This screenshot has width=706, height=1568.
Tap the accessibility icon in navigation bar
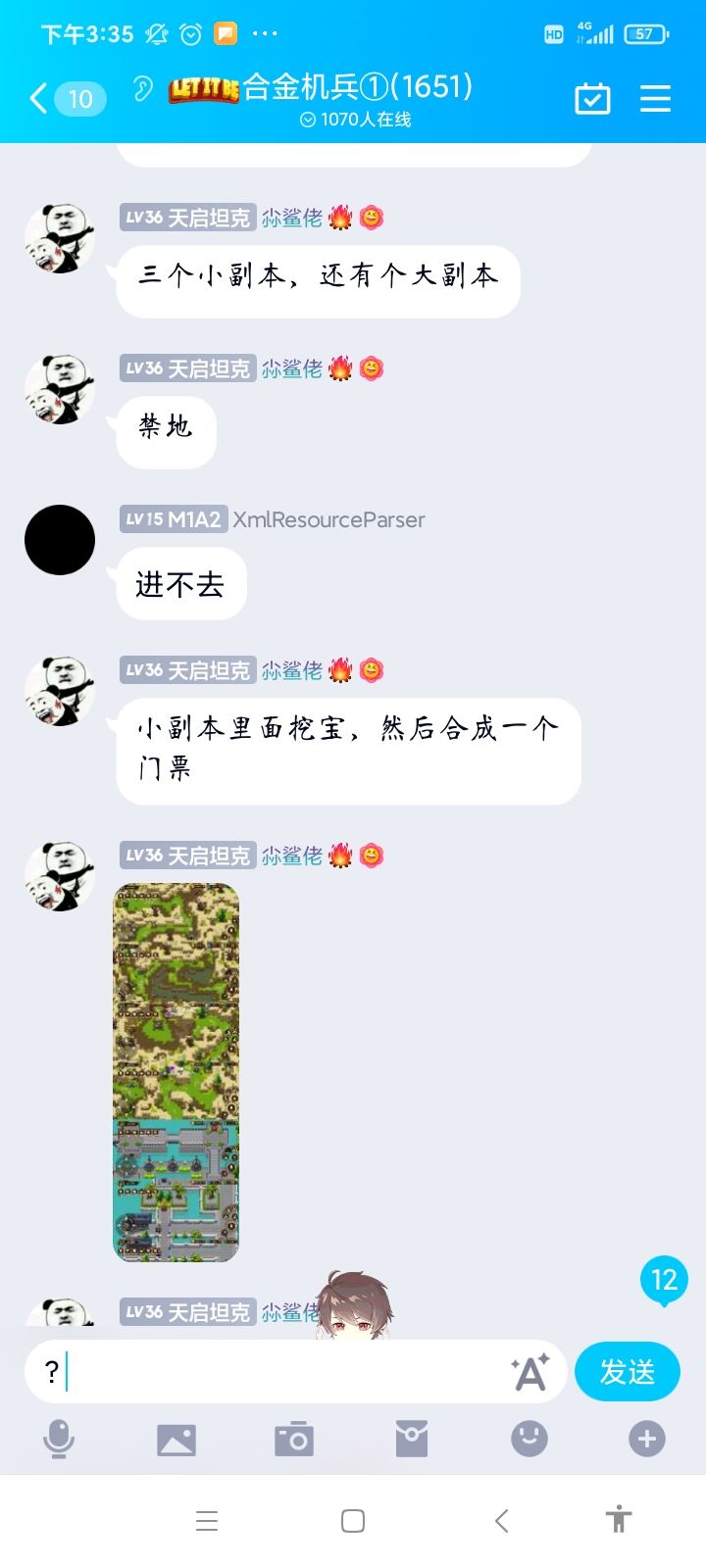point(619,1520)
